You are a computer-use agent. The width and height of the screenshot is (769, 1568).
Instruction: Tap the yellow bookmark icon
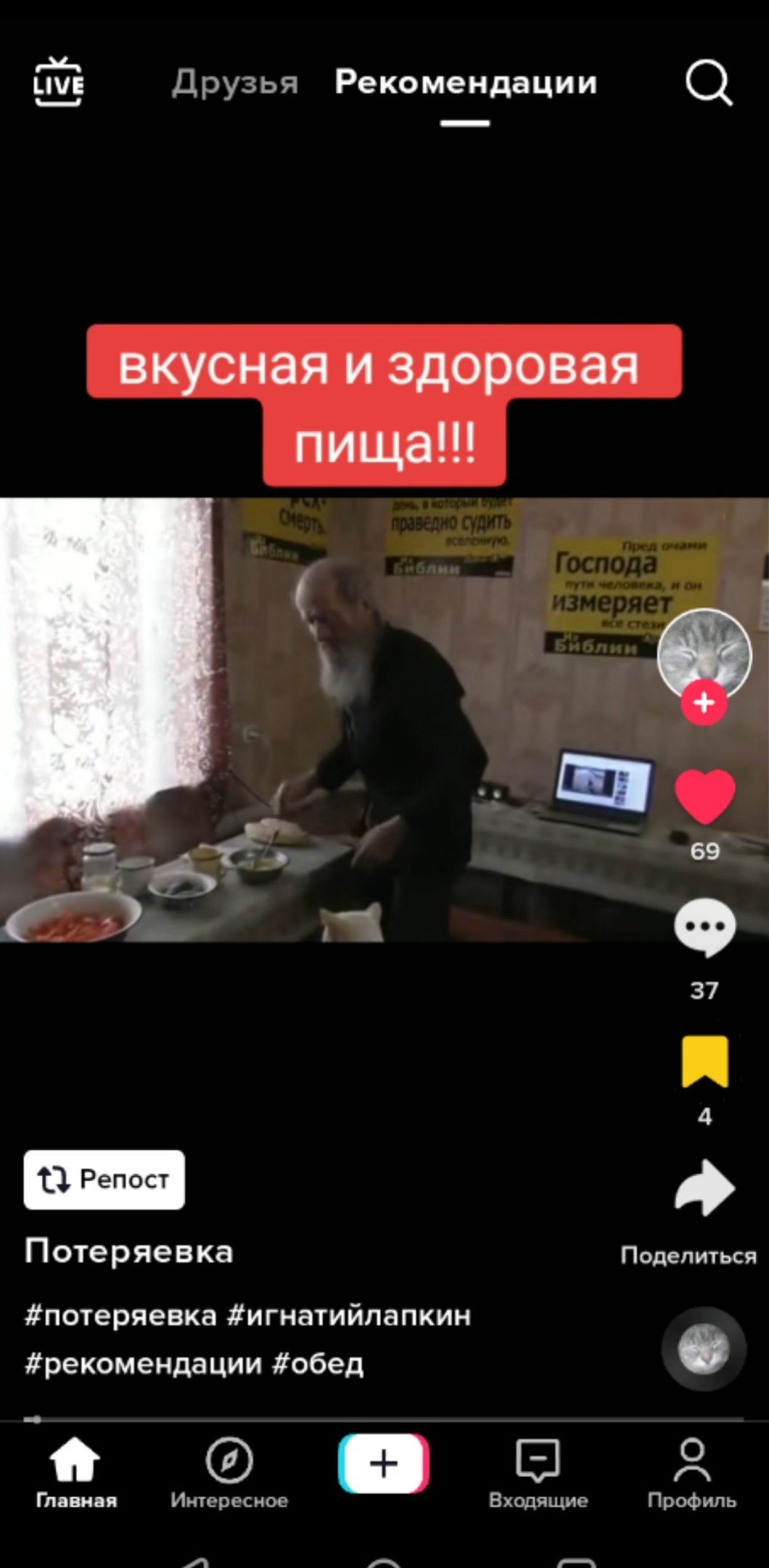tap(704, 1062)
